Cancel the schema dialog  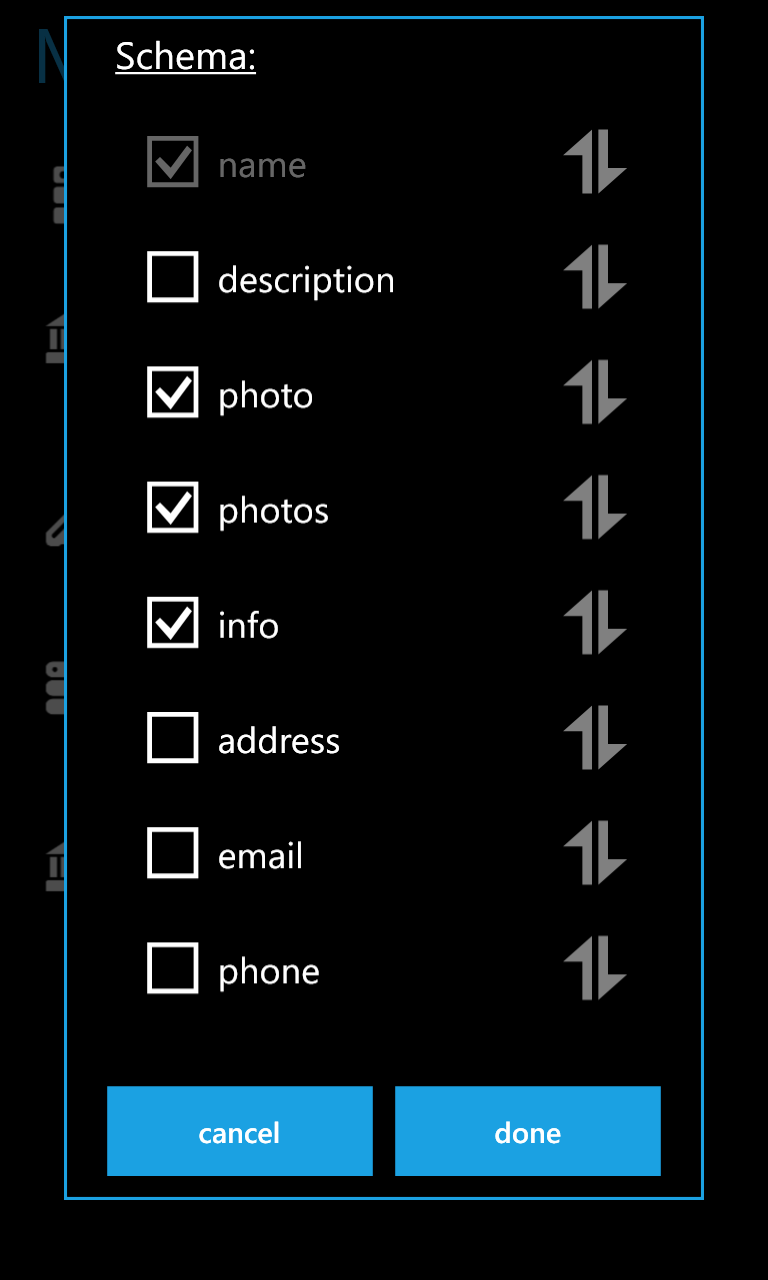pos(240,1131)
